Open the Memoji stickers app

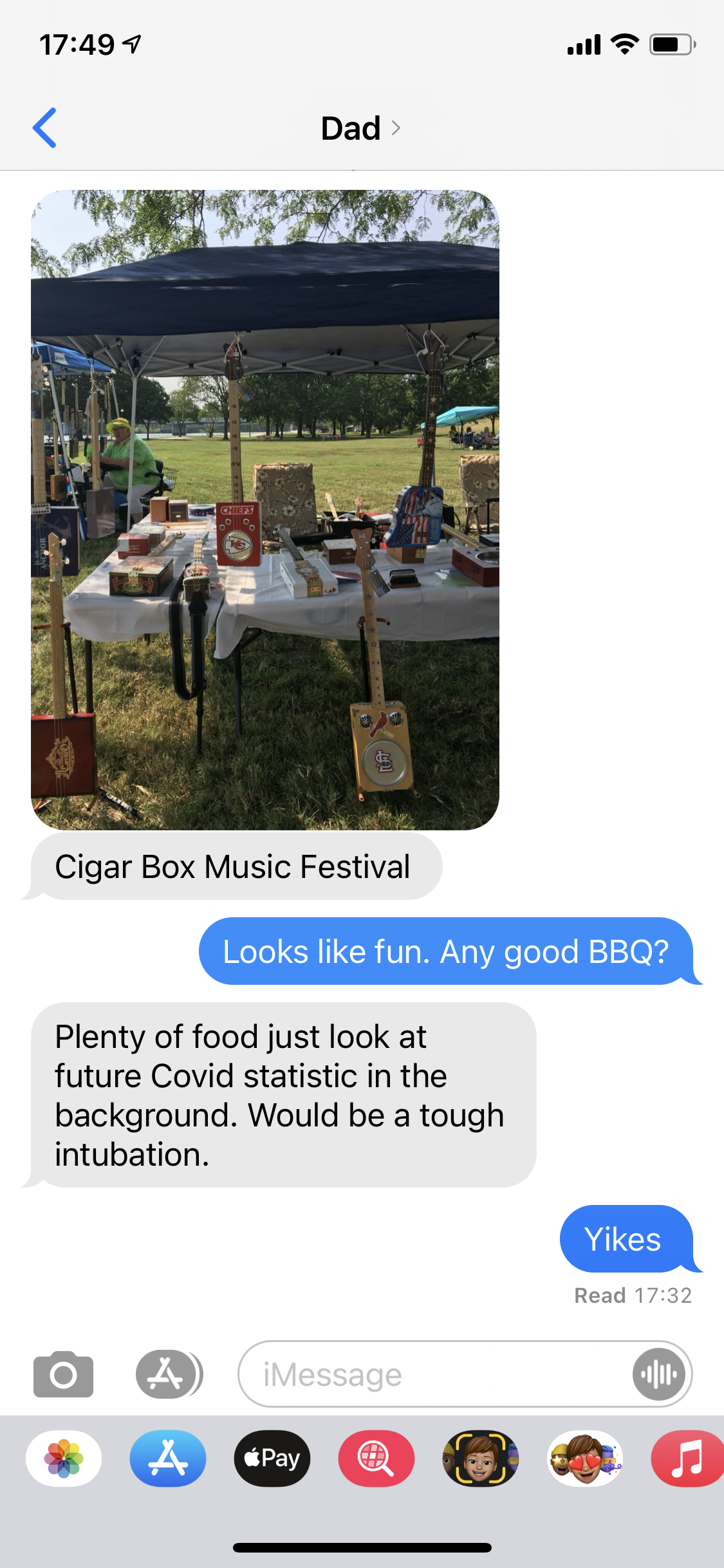[x=585, y=1459]
